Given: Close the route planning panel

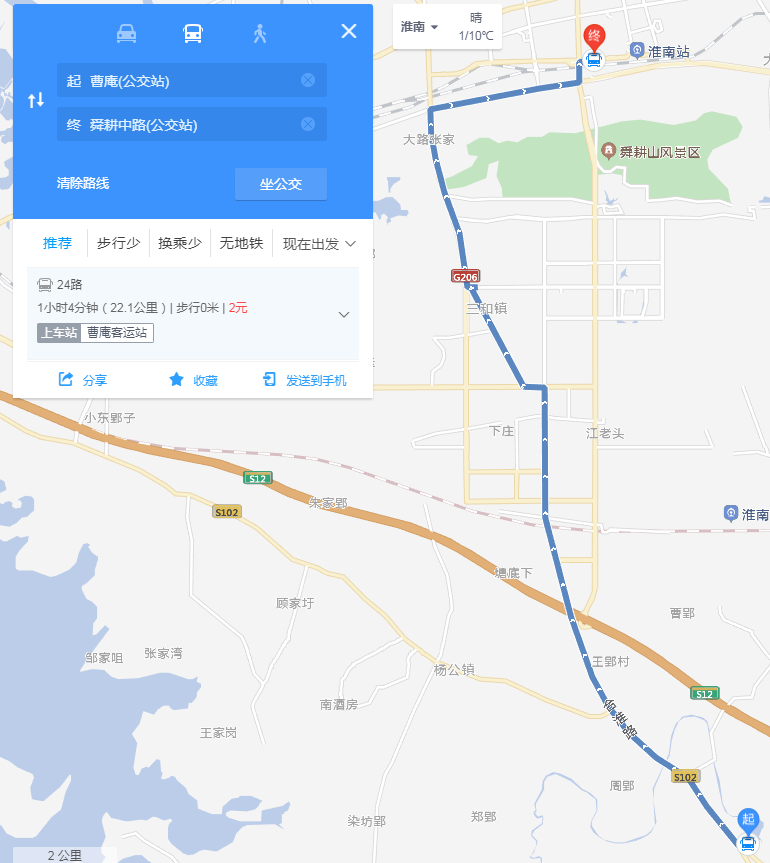Looking at the screenshot, I should click(349, 31).
